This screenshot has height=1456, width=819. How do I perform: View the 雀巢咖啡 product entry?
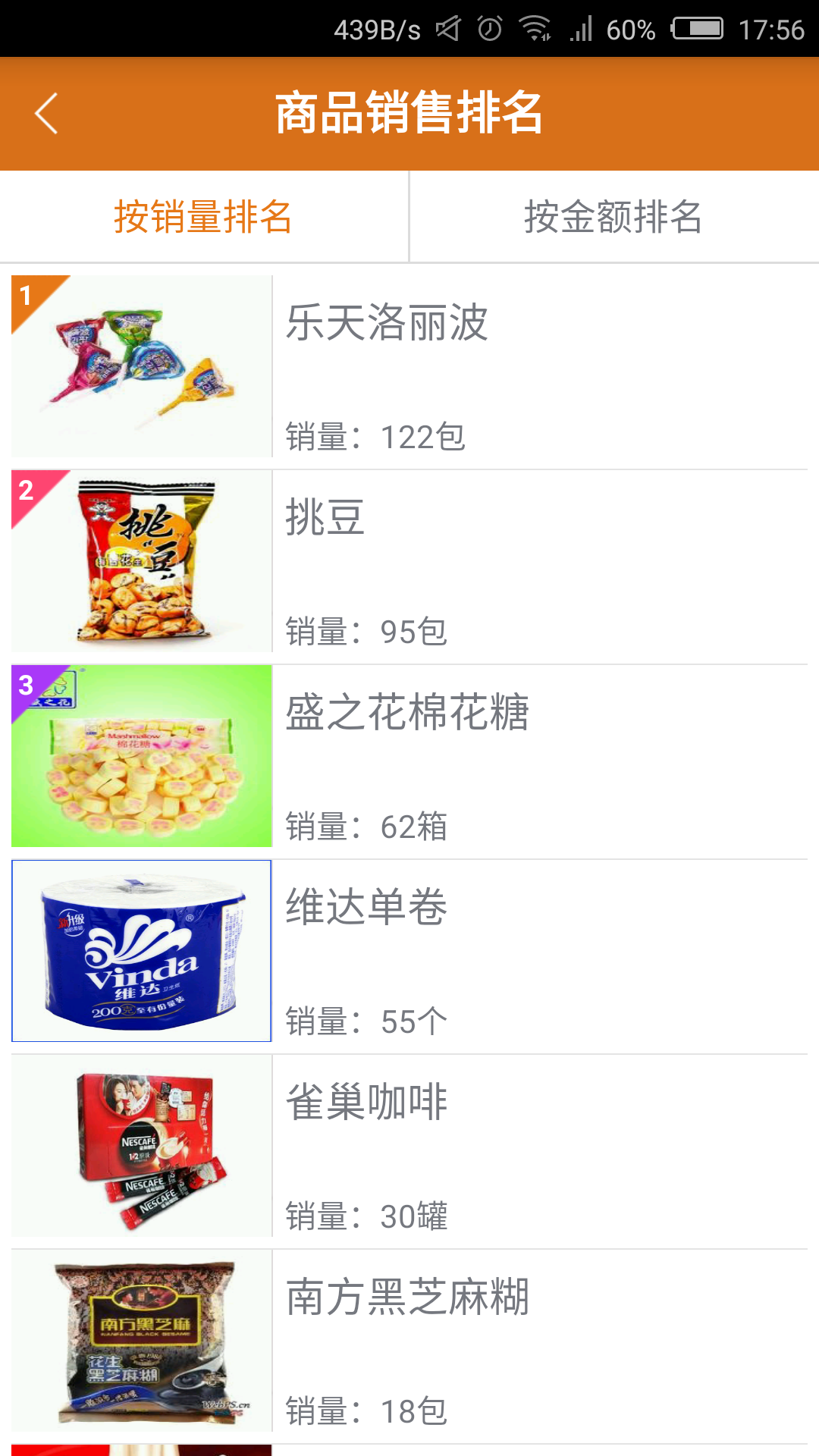click(x=409, y=1147)
